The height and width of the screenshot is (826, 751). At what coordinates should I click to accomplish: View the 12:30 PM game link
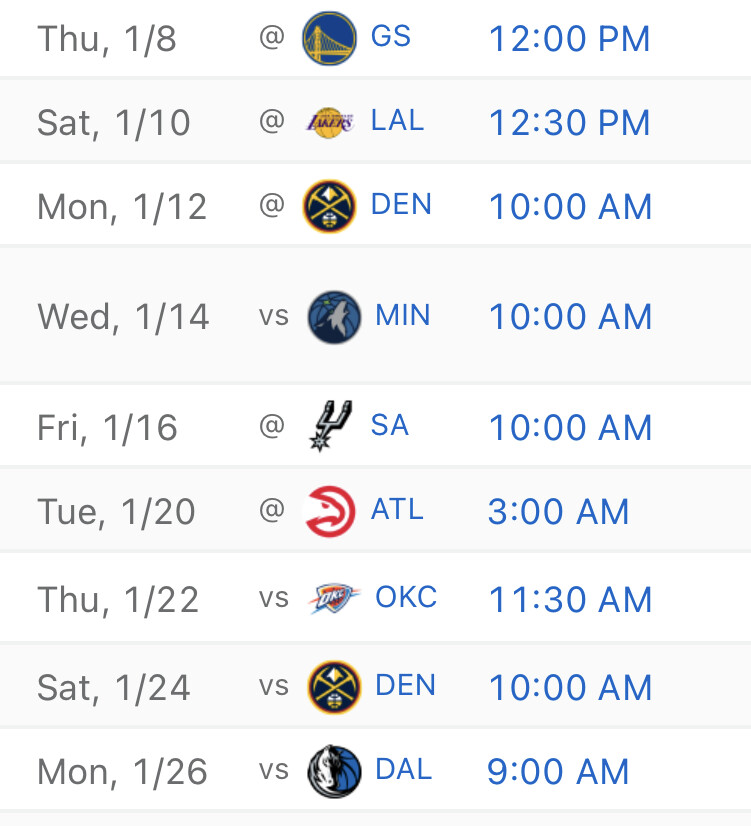[569, 123]
